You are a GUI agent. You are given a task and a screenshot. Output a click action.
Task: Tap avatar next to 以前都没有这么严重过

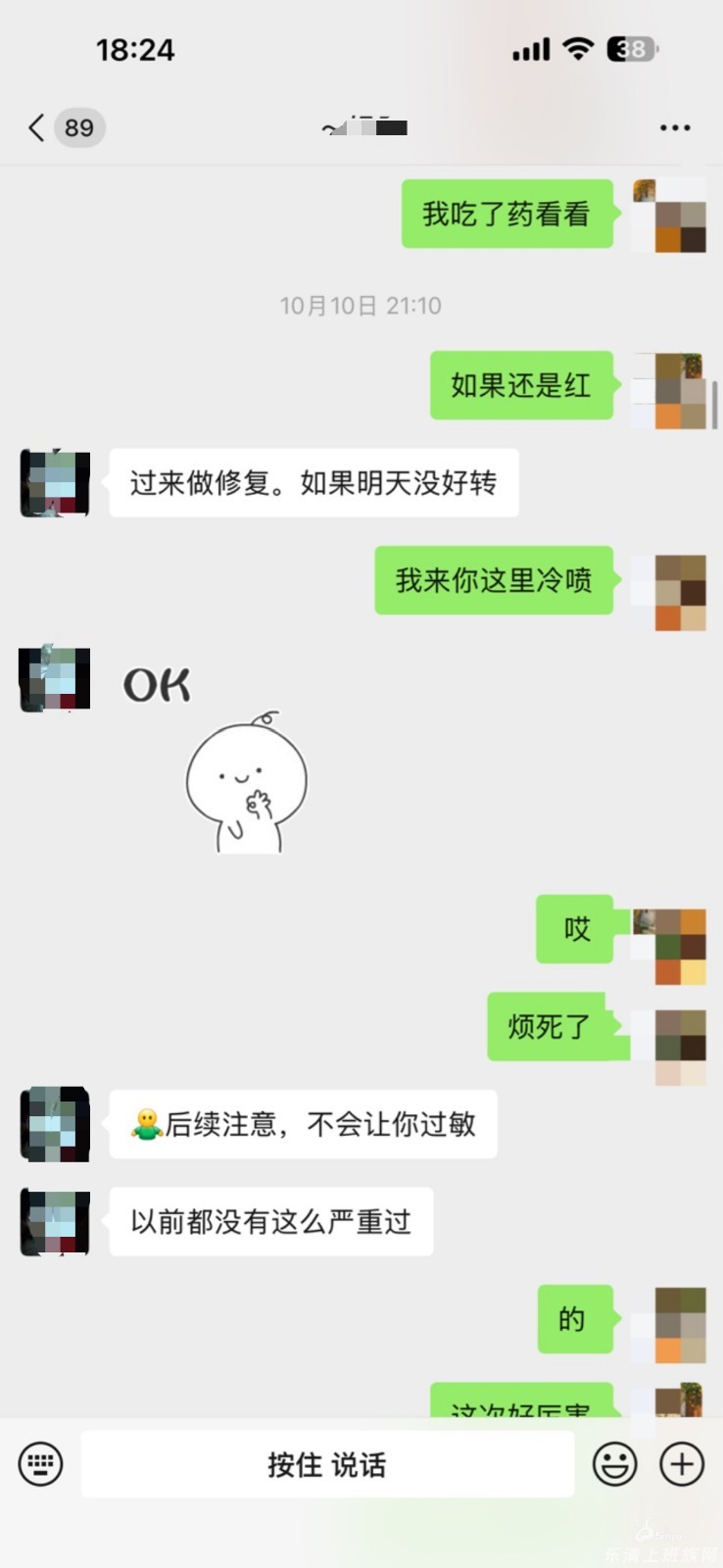point(55,1222)
